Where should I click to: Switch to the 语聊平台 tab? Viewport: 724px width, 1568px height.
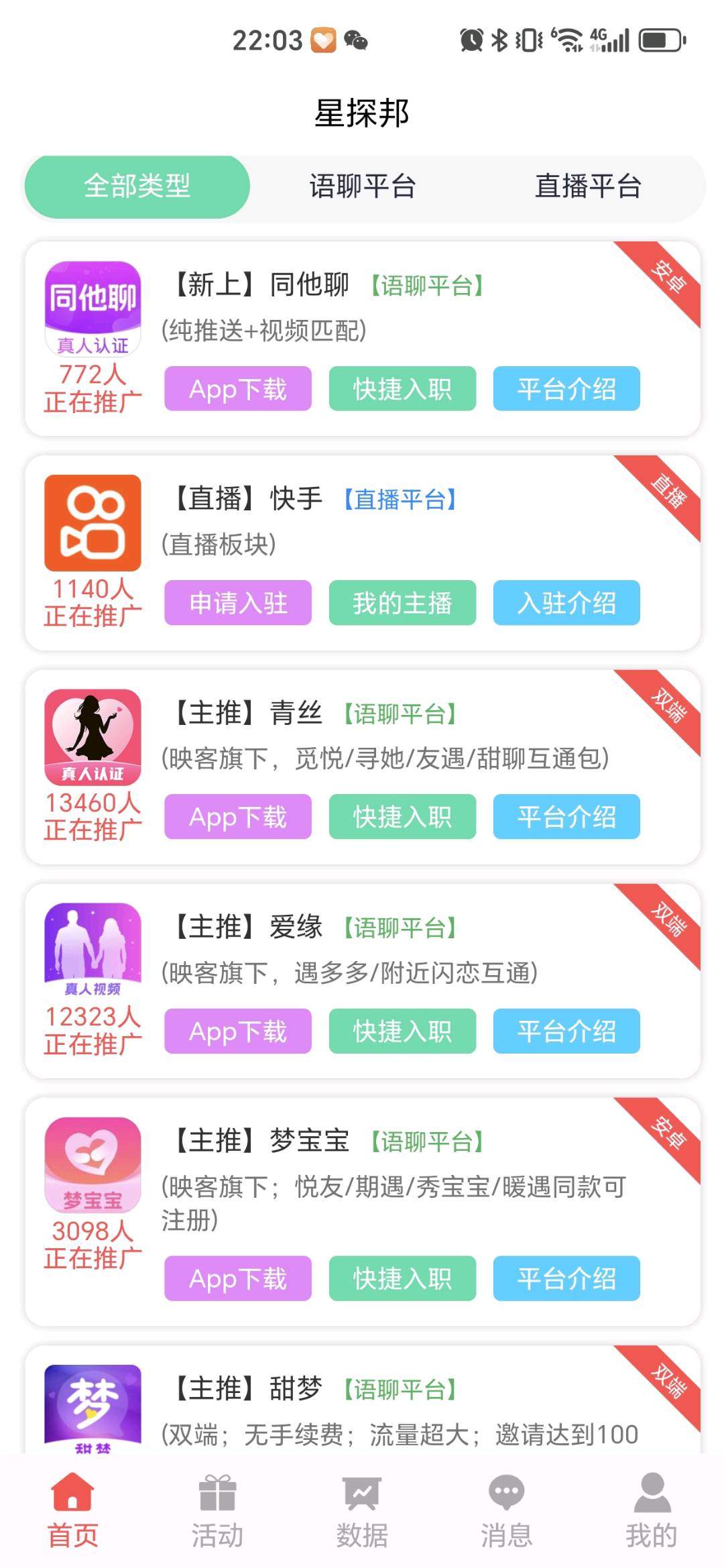pos(362,186)
